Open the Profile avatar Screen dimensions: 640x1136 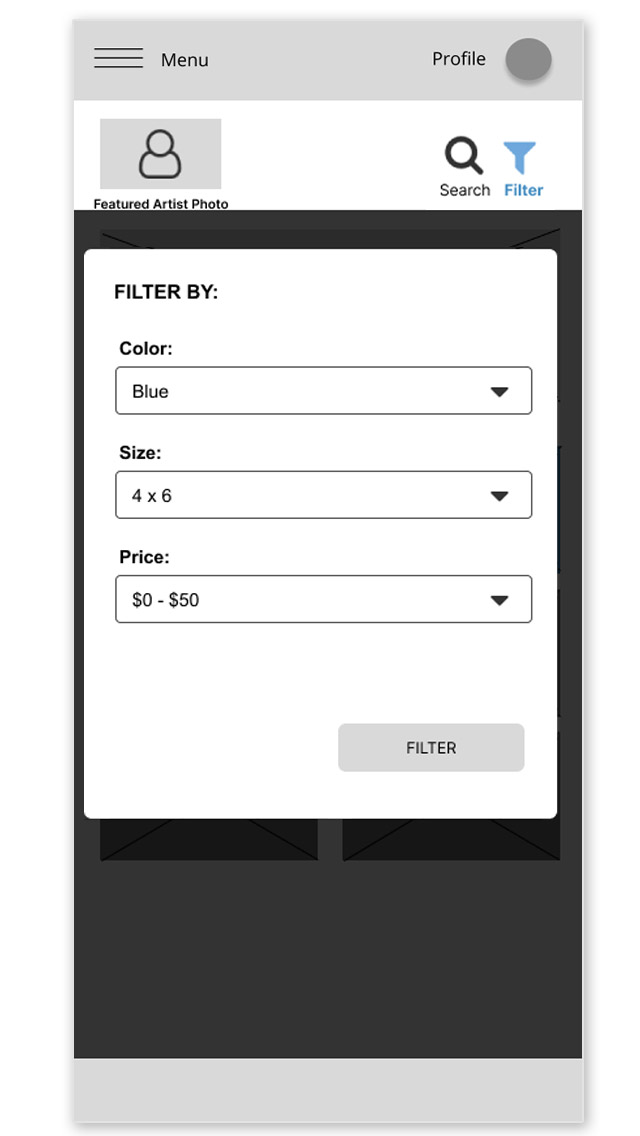[528, 60]
